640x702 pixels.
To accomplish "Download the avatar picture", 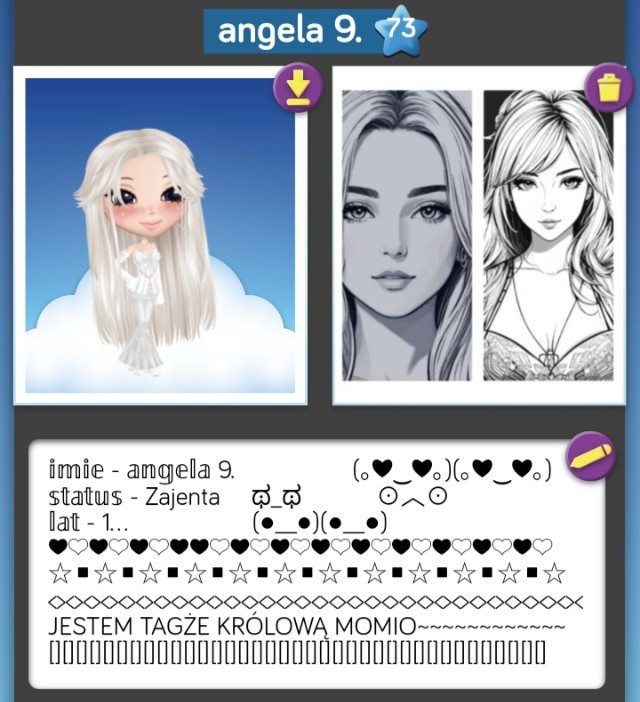I will point(298,89).
